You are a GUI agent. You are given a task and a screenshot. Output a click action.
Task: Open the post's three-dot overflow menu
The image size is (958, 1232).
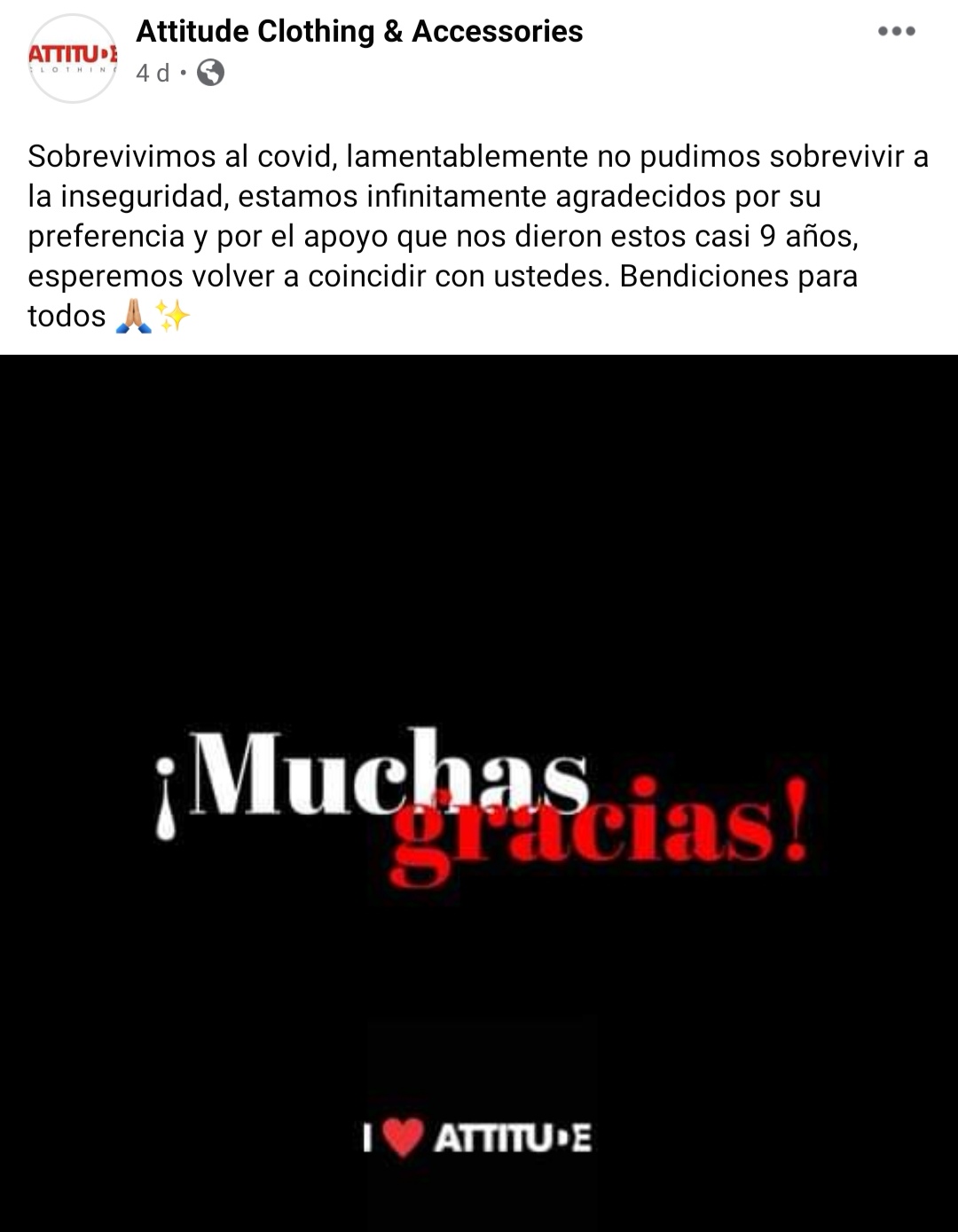tap(896, 32)
